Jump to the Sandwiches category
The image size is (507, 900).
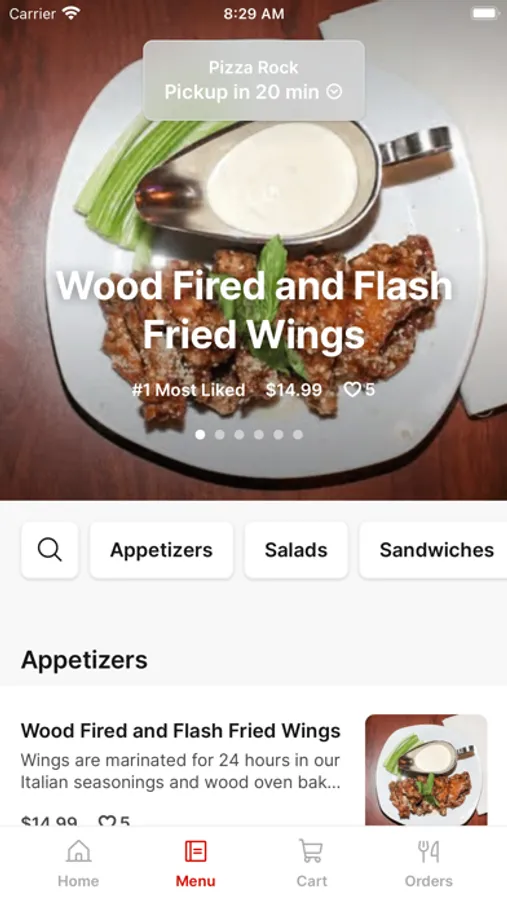[x=434, y=550]
